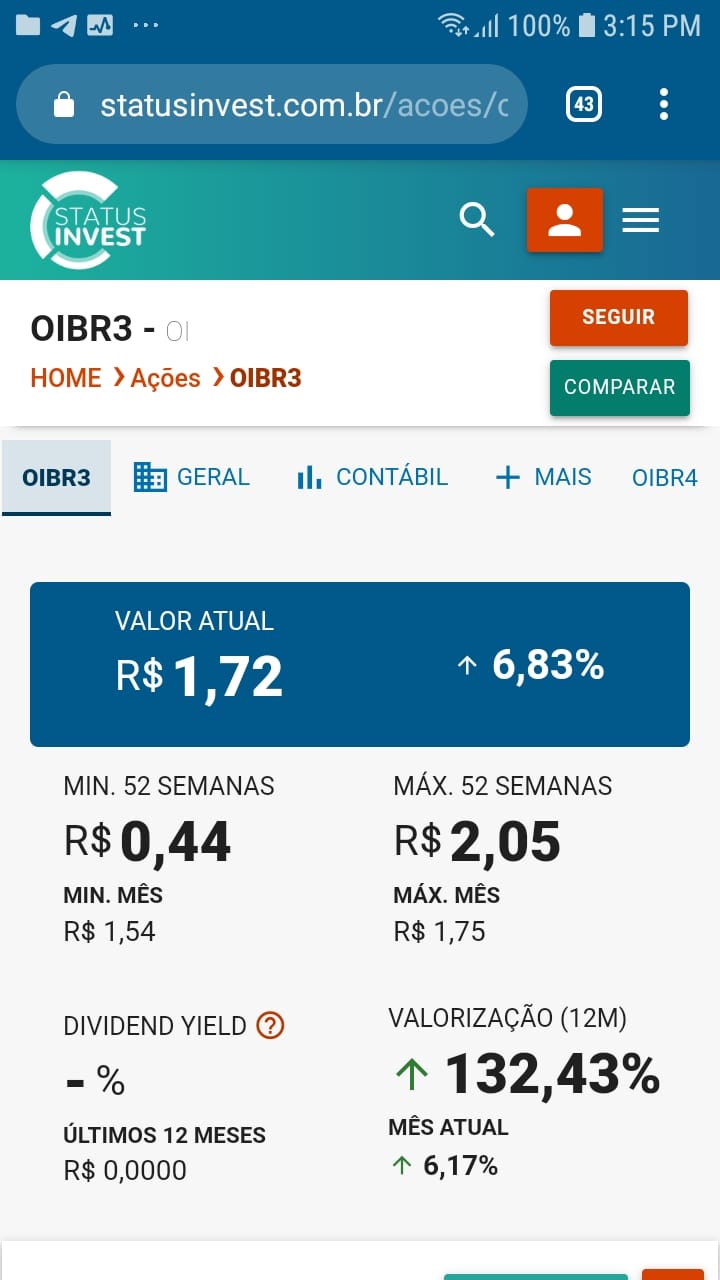Go to HOME in the breadcrumb
The width and height of the screenshot is (720, 1280).
coord(66,378)
